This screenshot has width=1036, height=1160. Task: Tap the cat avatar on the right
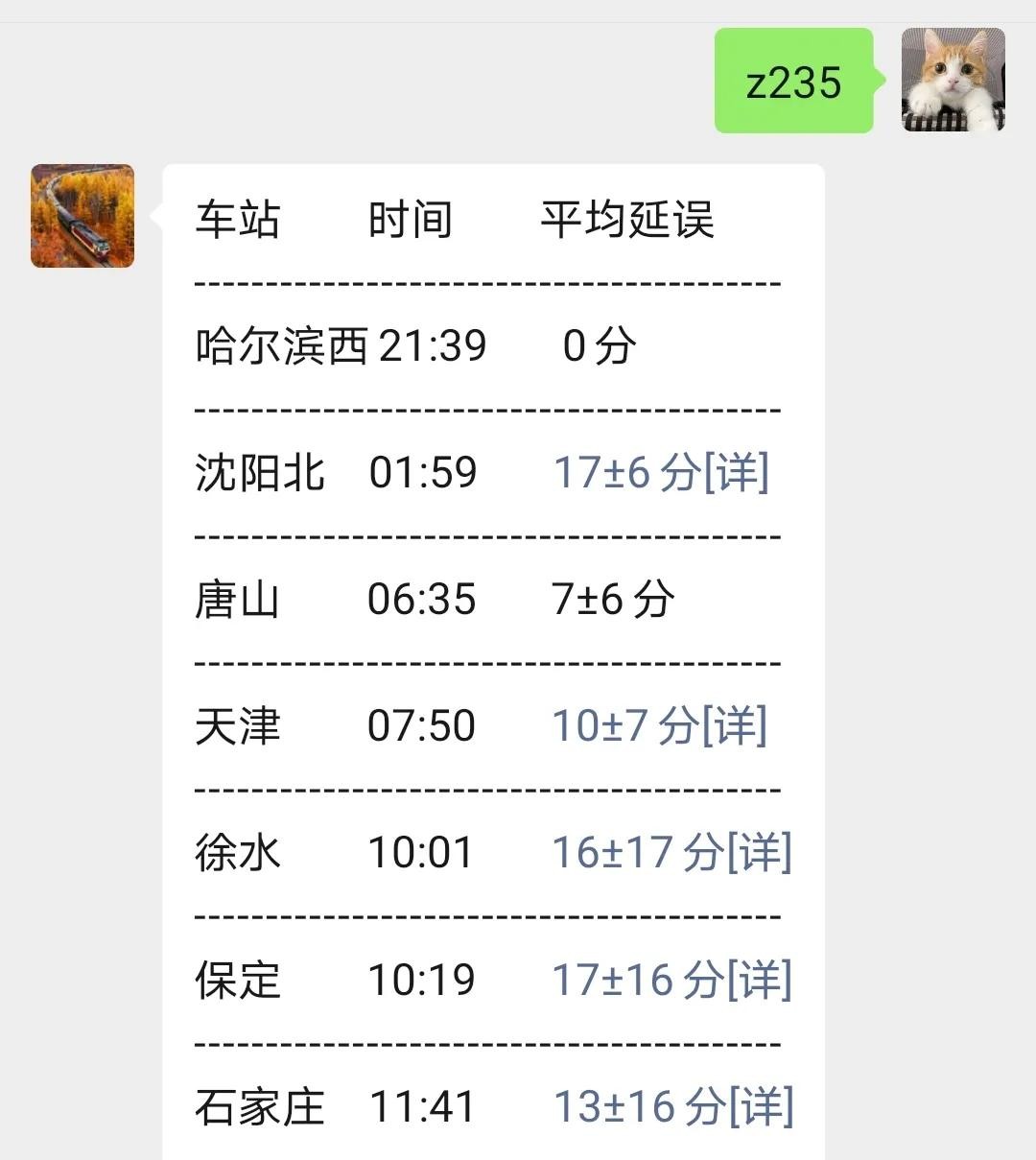(953, 81)
